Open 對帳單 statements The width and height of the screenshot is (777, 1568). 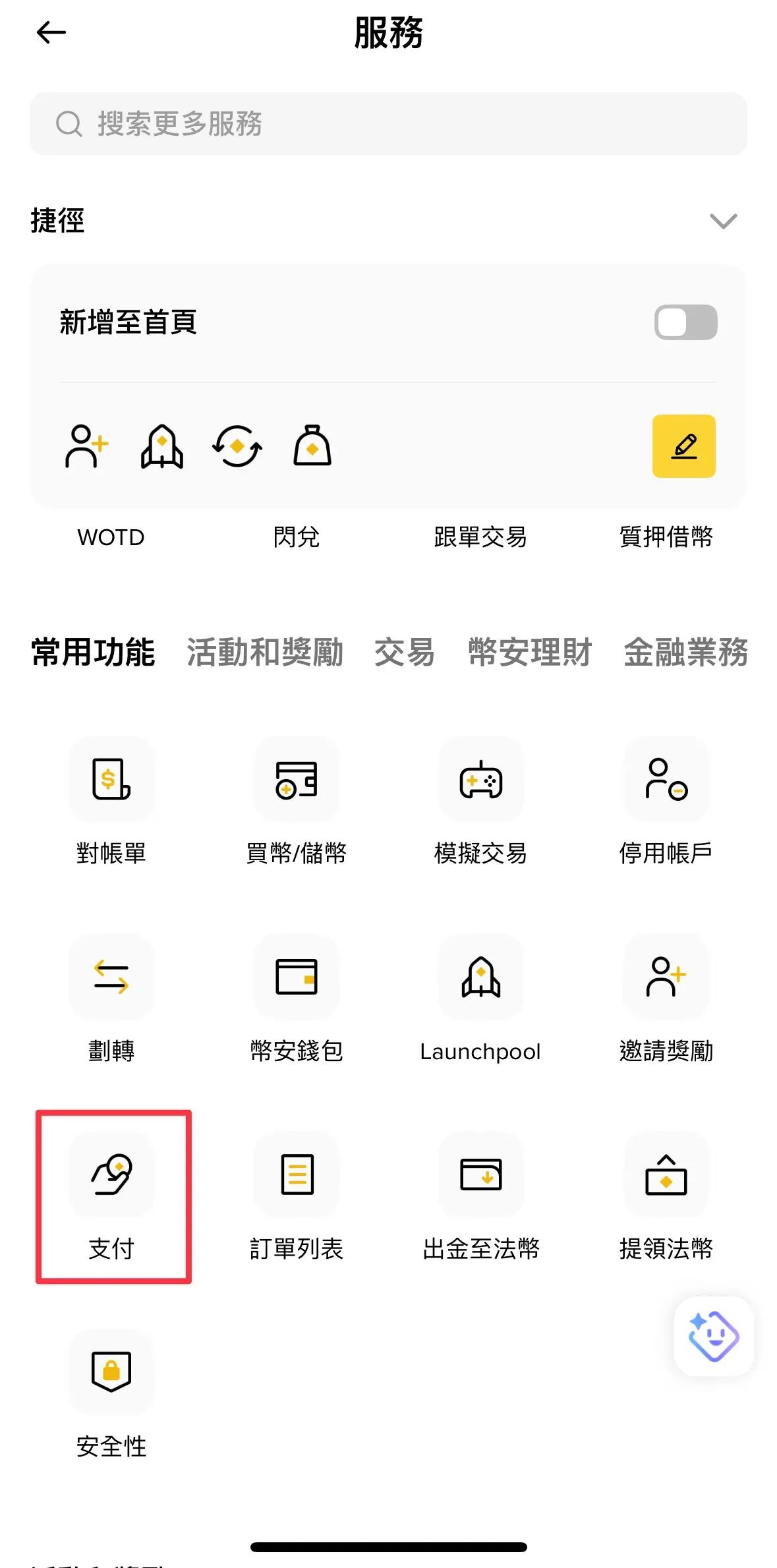pos(111,780)
